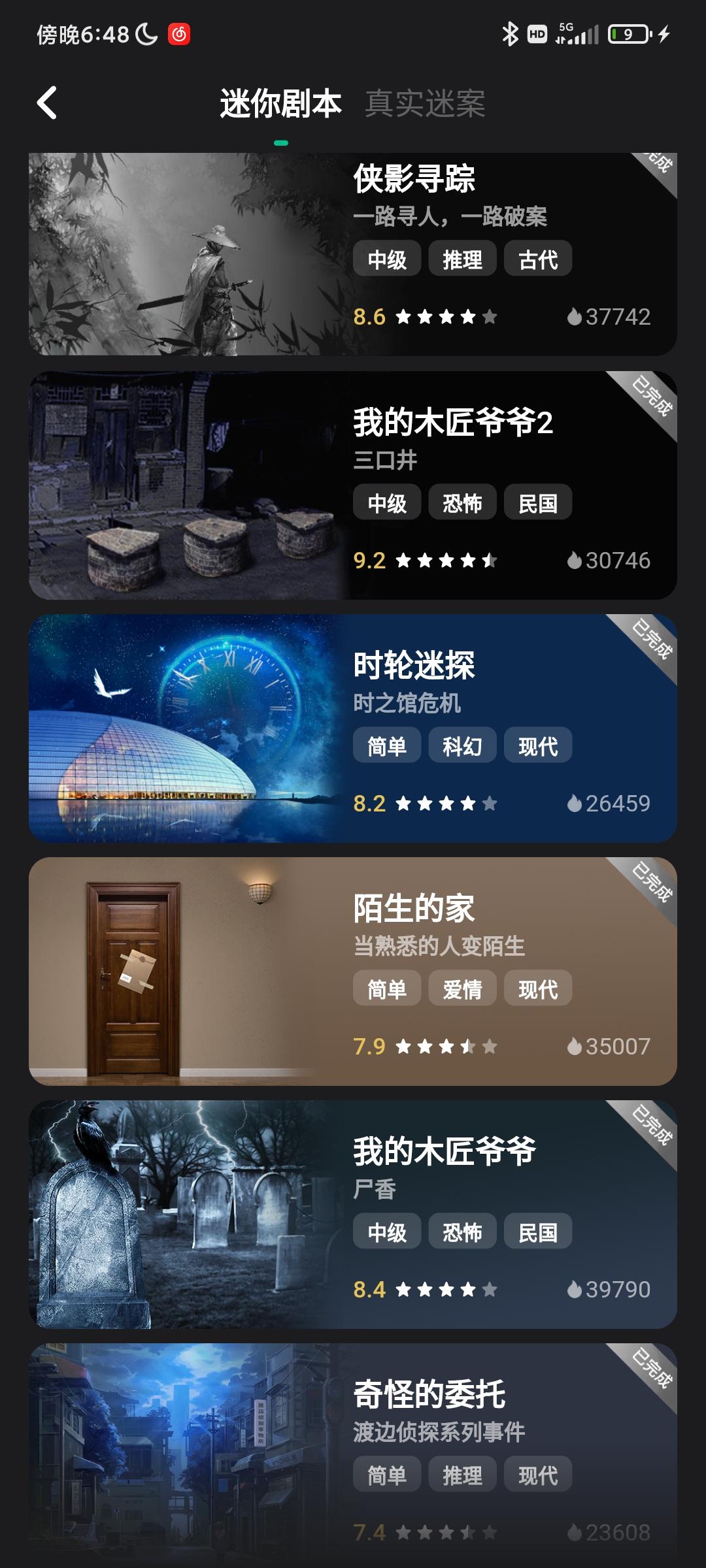
Task: Switch to the 真实迷案 tab
Action: point(425,103)
